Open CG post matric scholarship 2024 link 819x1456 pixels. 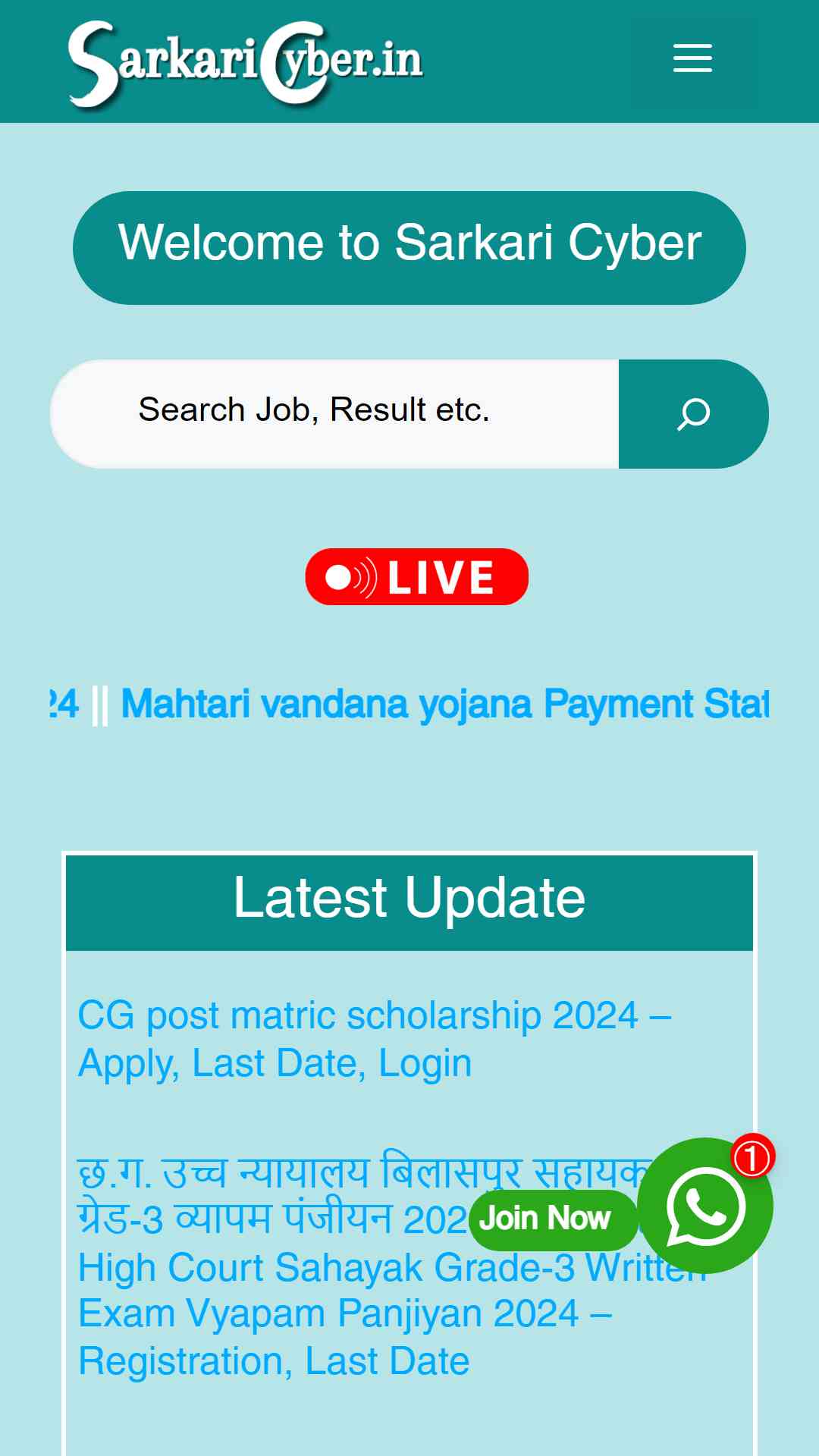pyautogui.click(x=375, y=1039)
